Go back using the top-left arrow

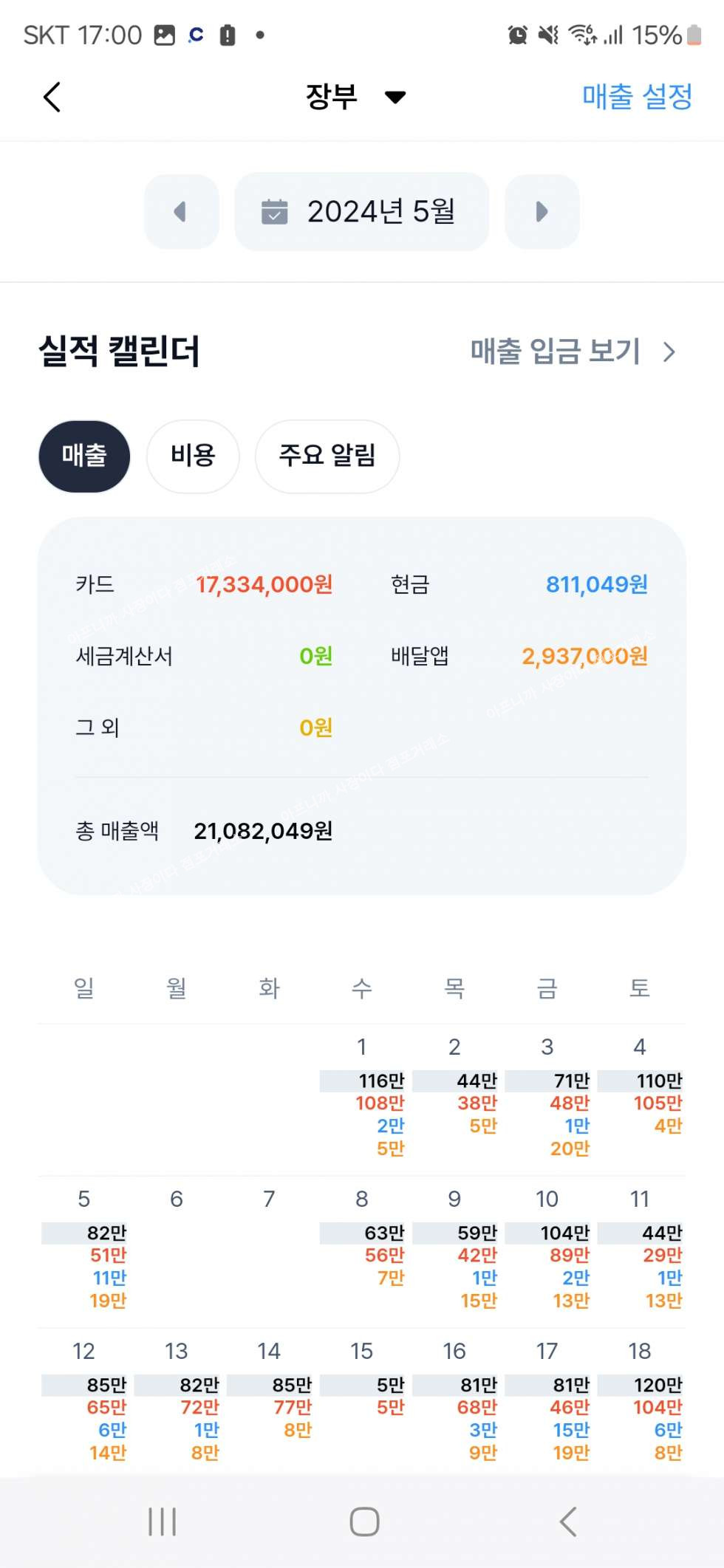(52, 97)
